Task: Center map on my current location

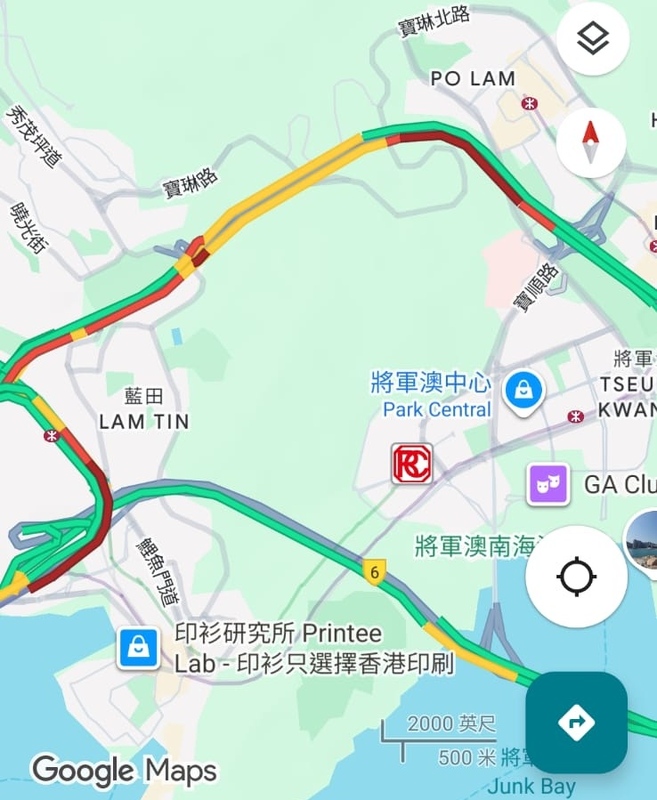Action: tap(577, 577)
